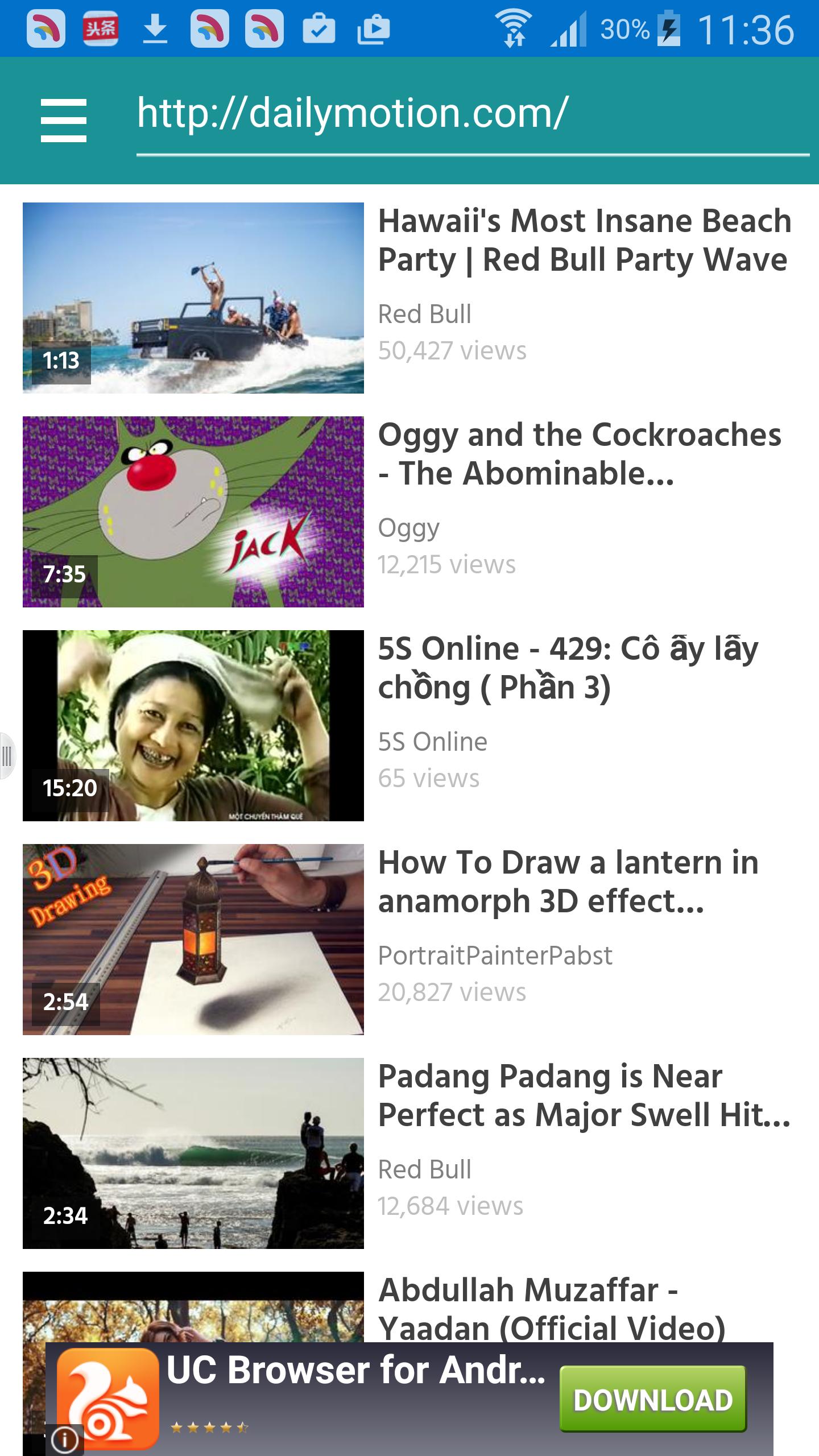Tap DOWNLOAD on the UC Browser ad
The image size is (819, 1456).
pos(652,1400)
